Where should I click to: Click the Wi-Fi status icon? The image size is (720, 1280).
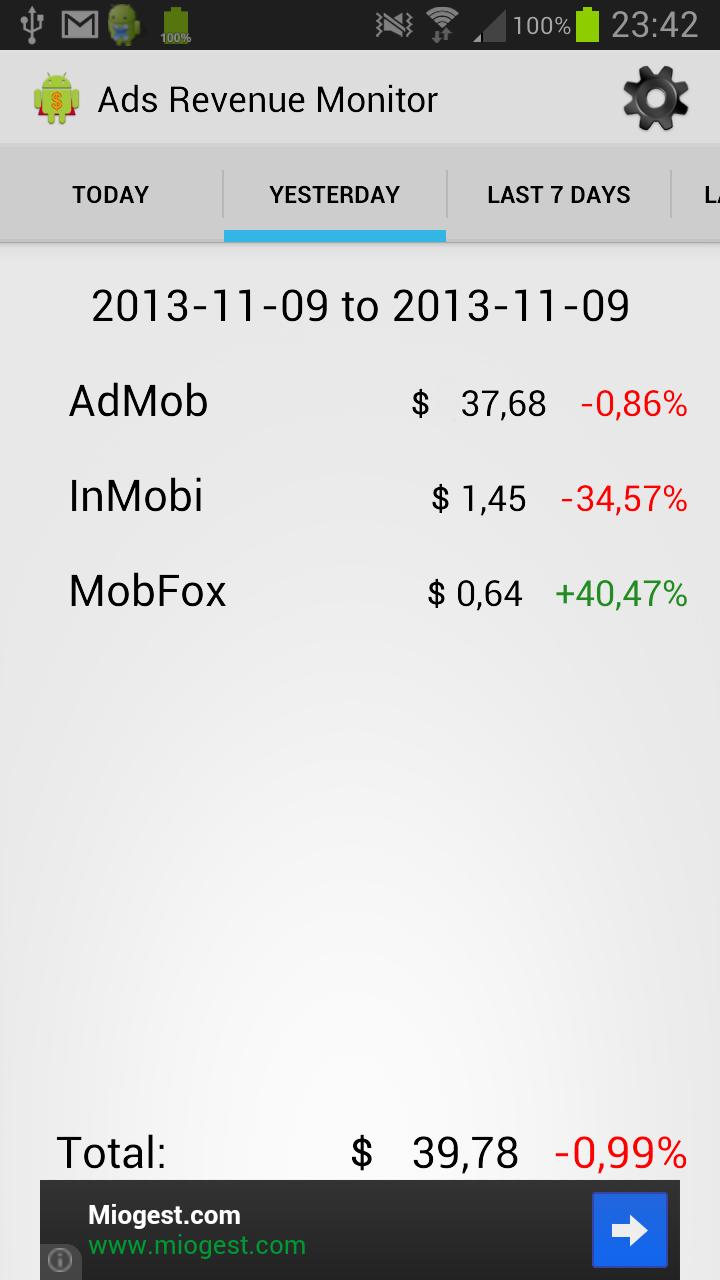click(440, 24)
